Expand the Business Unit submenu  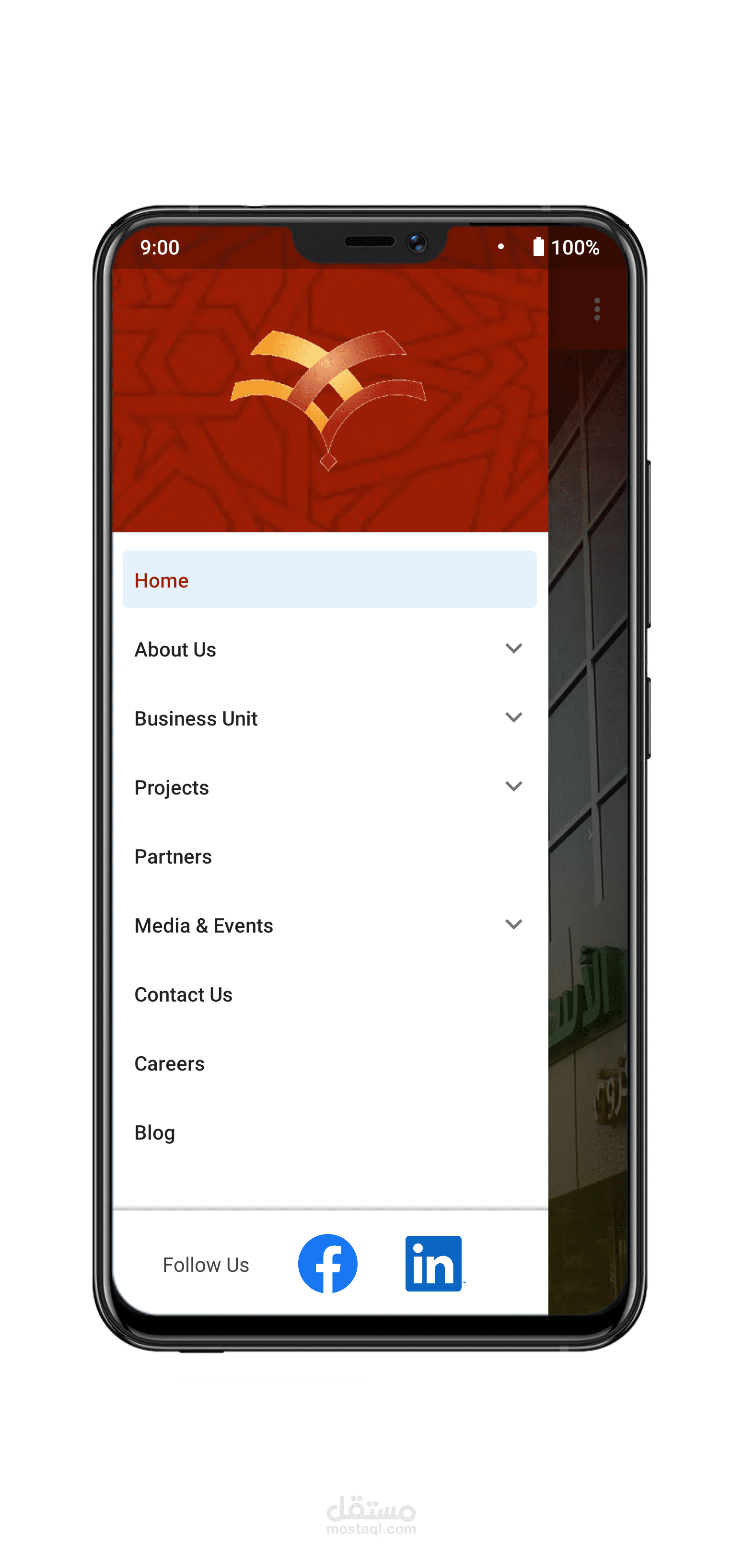click(x=329, y=718)
